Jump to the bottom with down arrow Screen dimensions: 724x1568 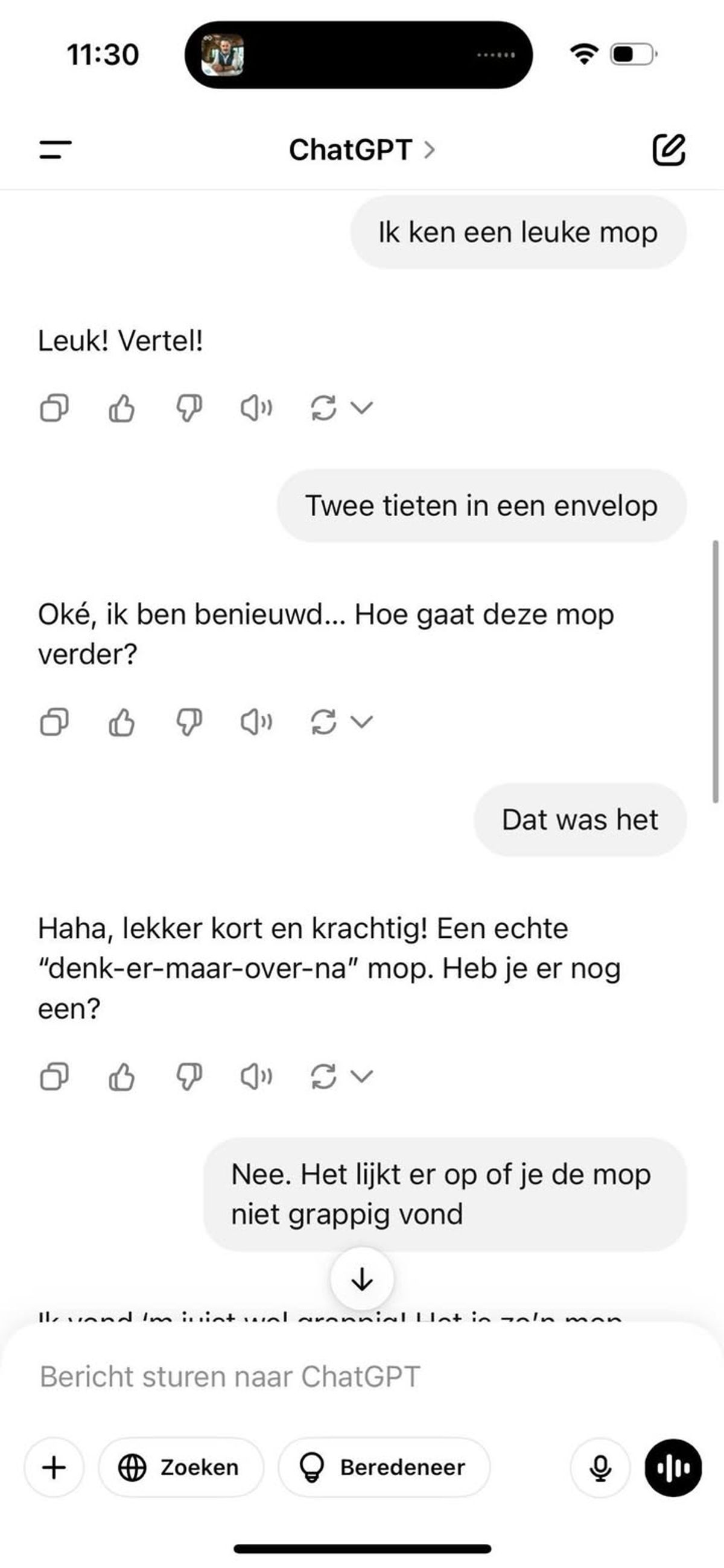point(363,1279)
